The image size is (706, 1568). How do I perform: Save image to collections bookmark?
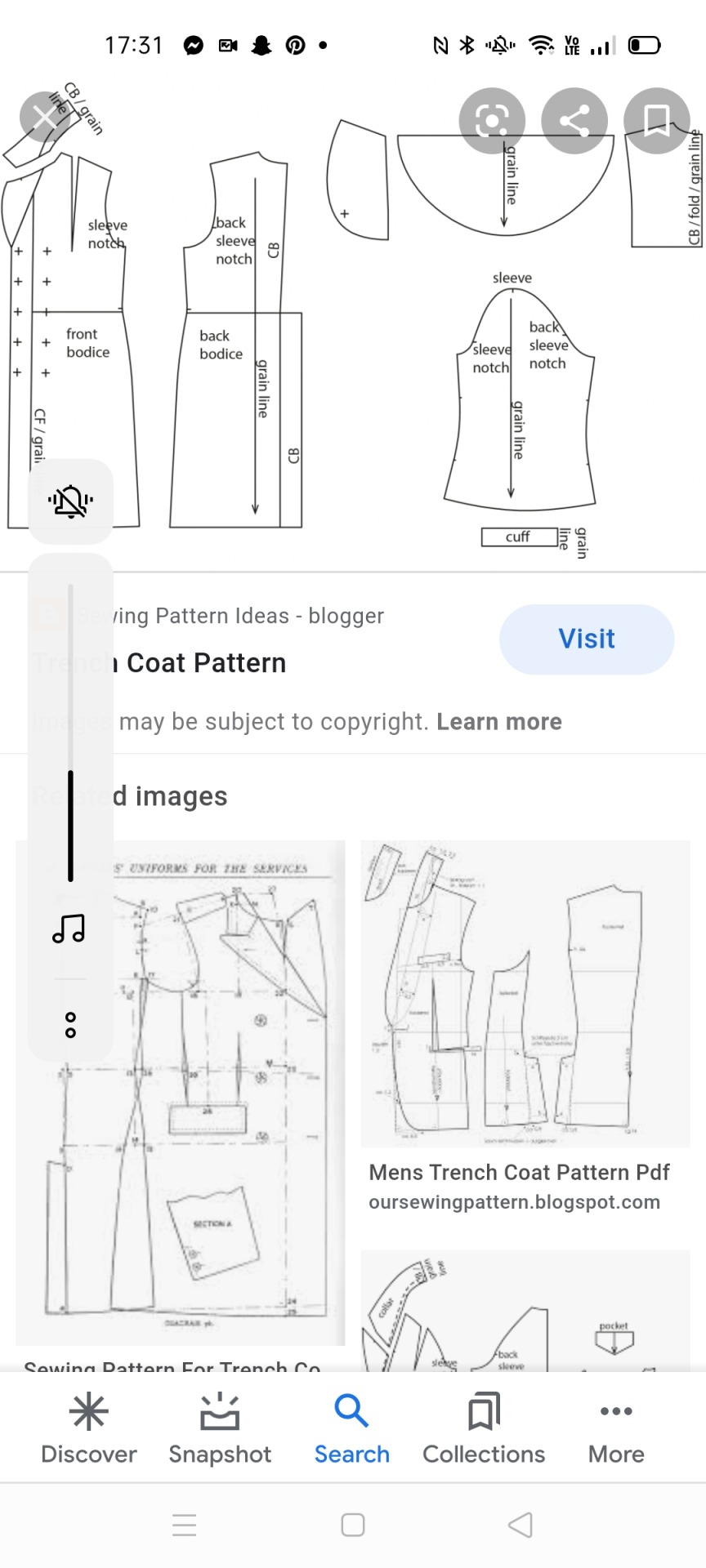coord(656,121)
